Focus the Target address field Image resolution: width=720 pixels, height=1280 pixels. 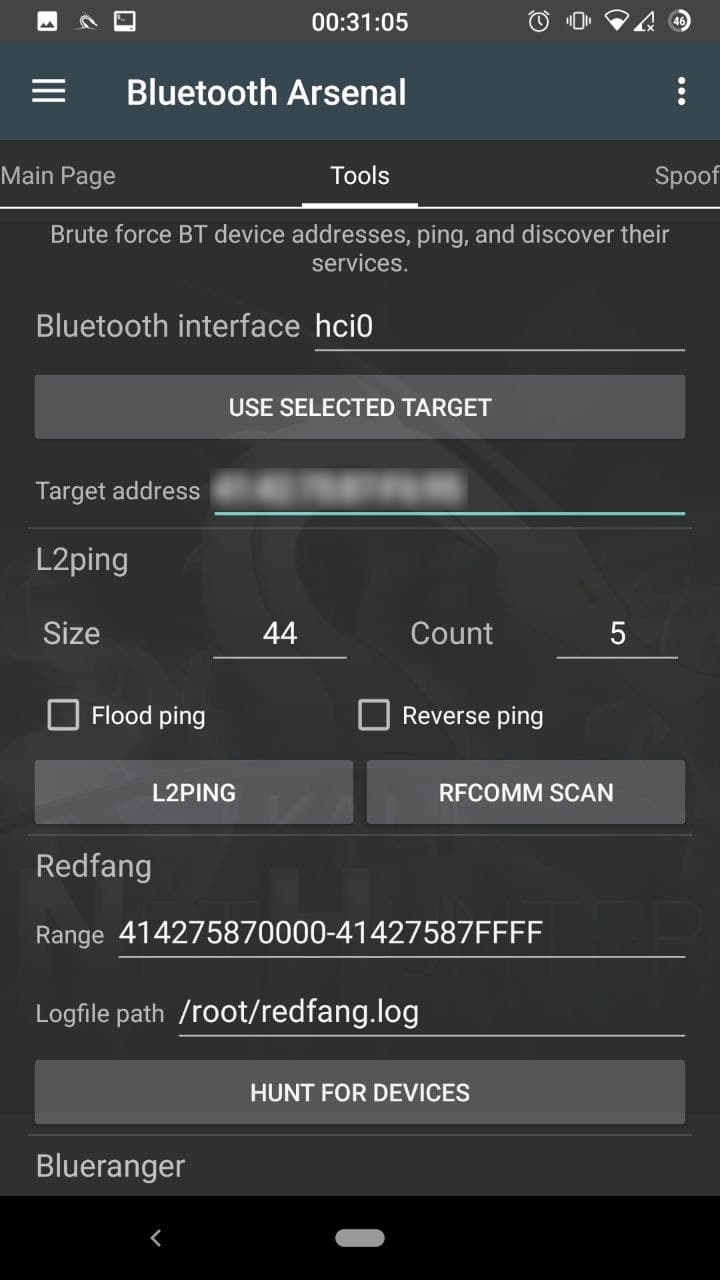click(449, 490)
